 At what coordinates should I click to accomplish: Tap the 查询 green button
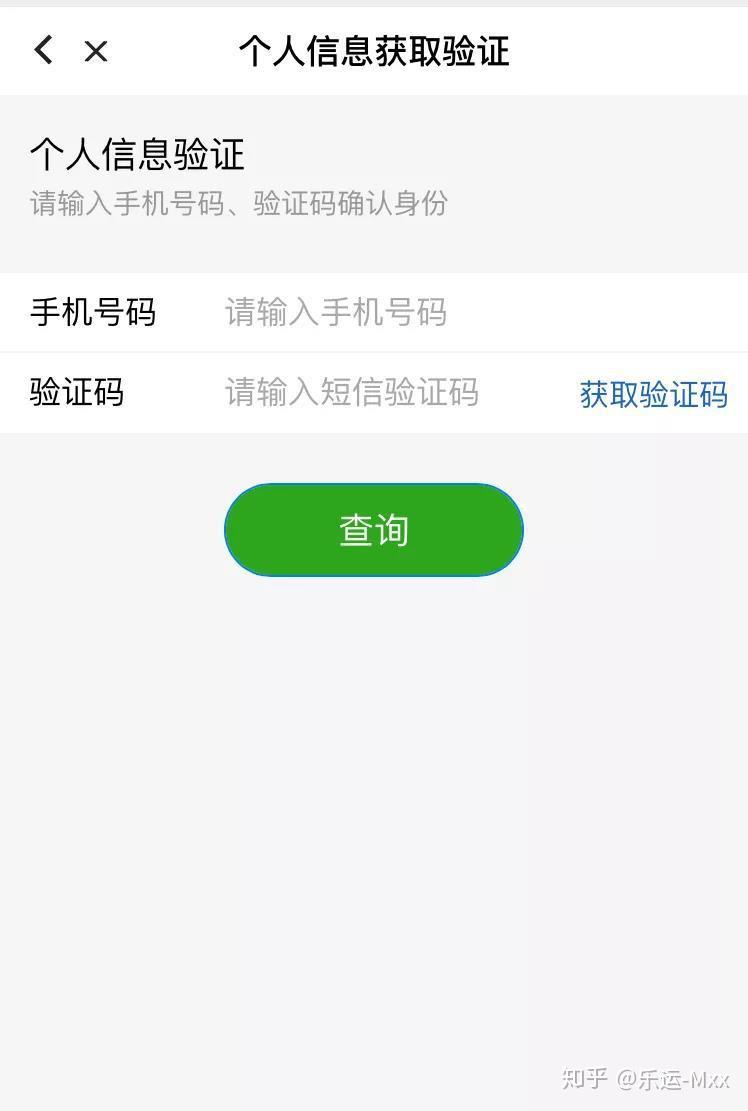[373, 530]
